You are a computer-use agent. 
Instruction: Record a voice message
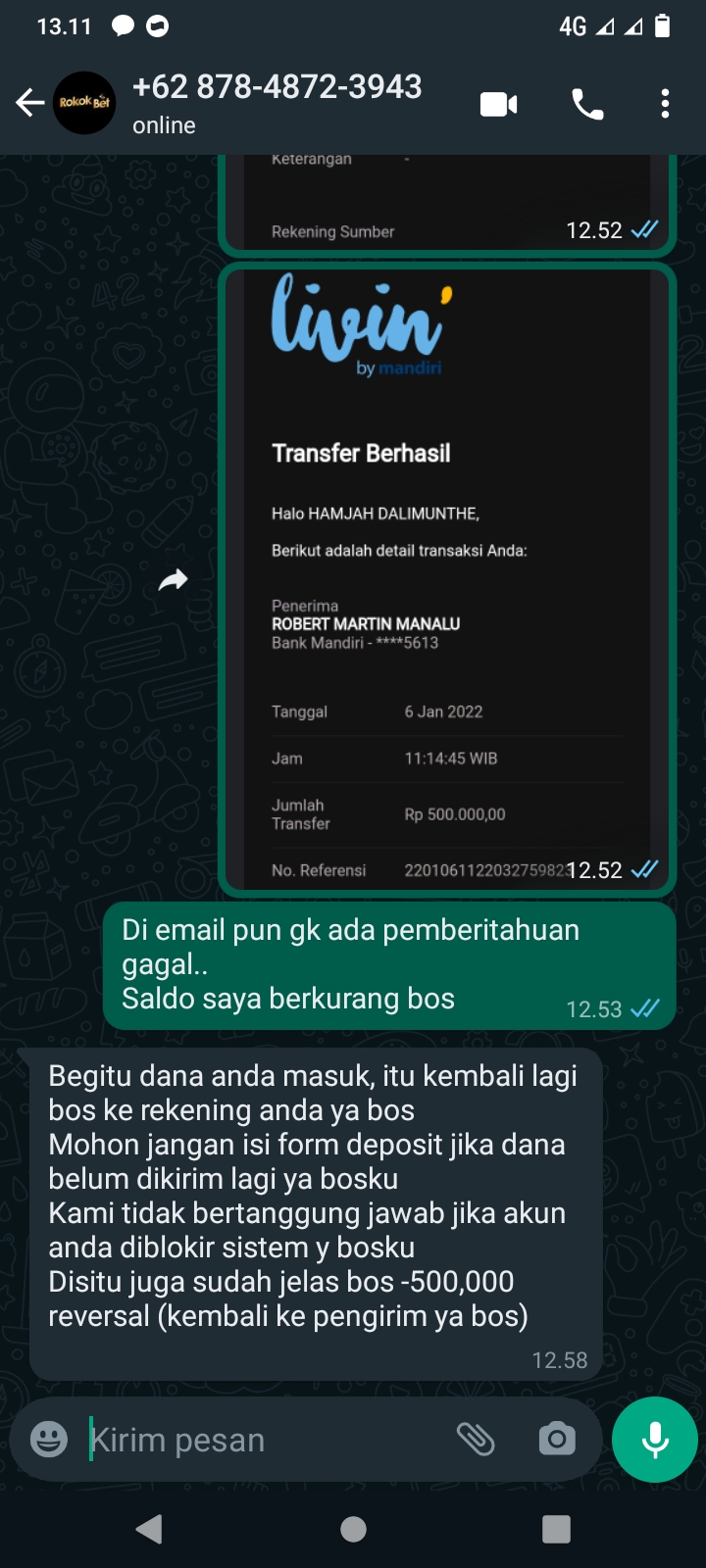click(x=655, y=1440)
